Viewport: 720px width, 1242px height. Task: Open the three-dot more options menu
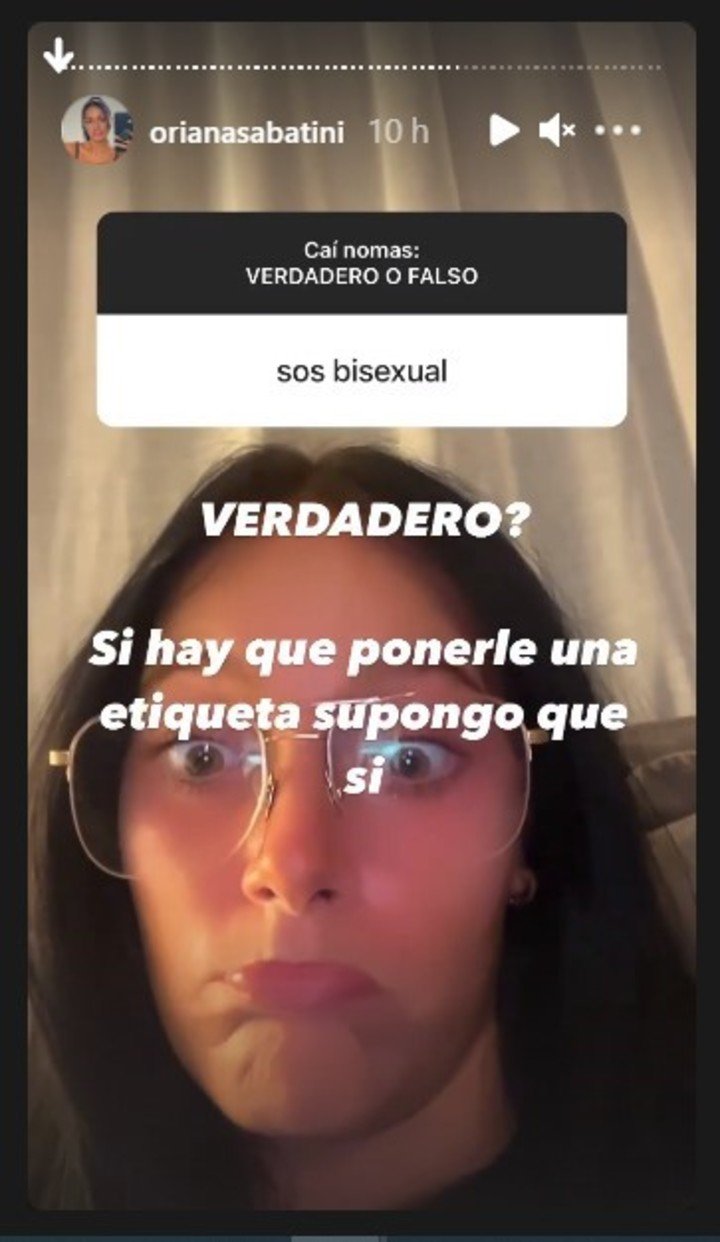tap(617, 130)
